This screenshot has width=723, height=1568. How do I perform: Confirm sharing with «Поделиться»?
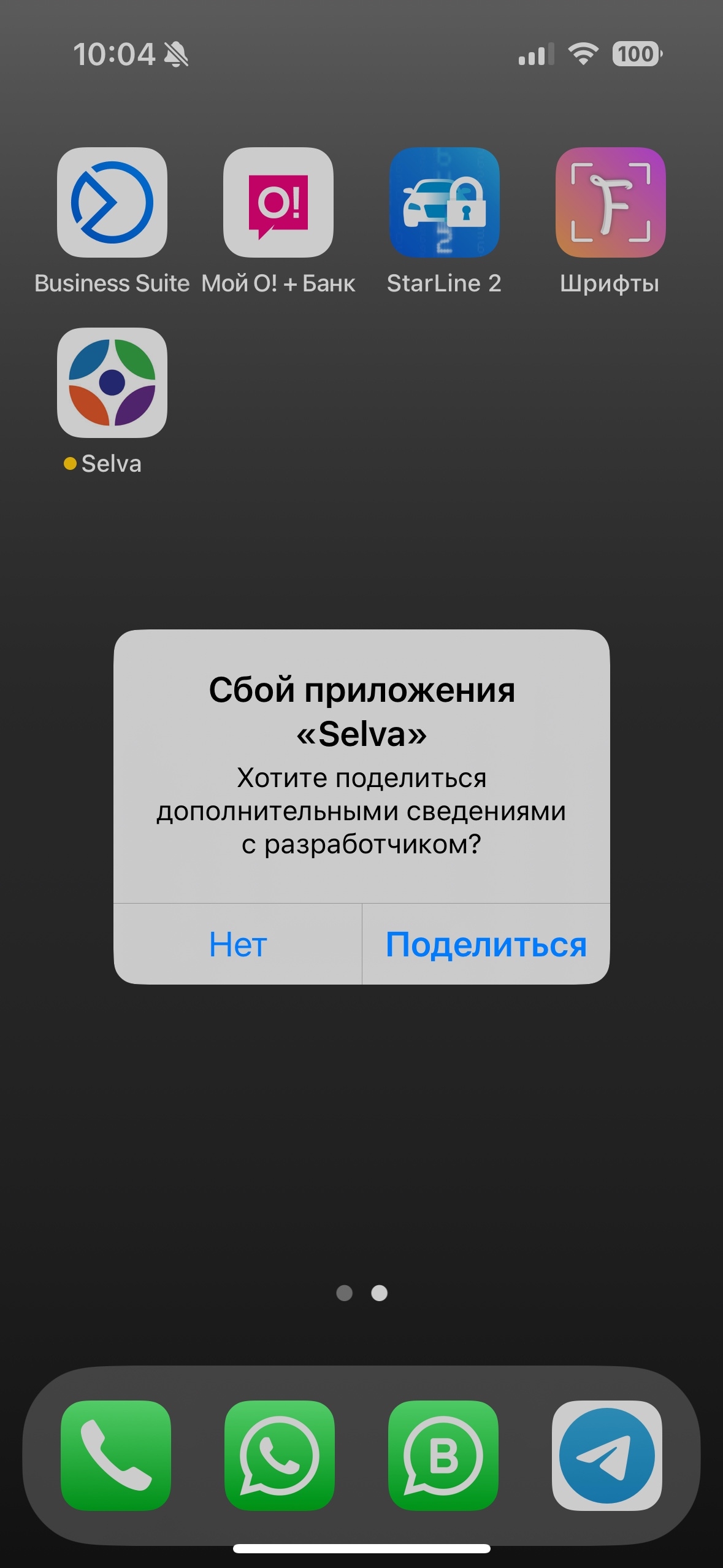point(486,944)
